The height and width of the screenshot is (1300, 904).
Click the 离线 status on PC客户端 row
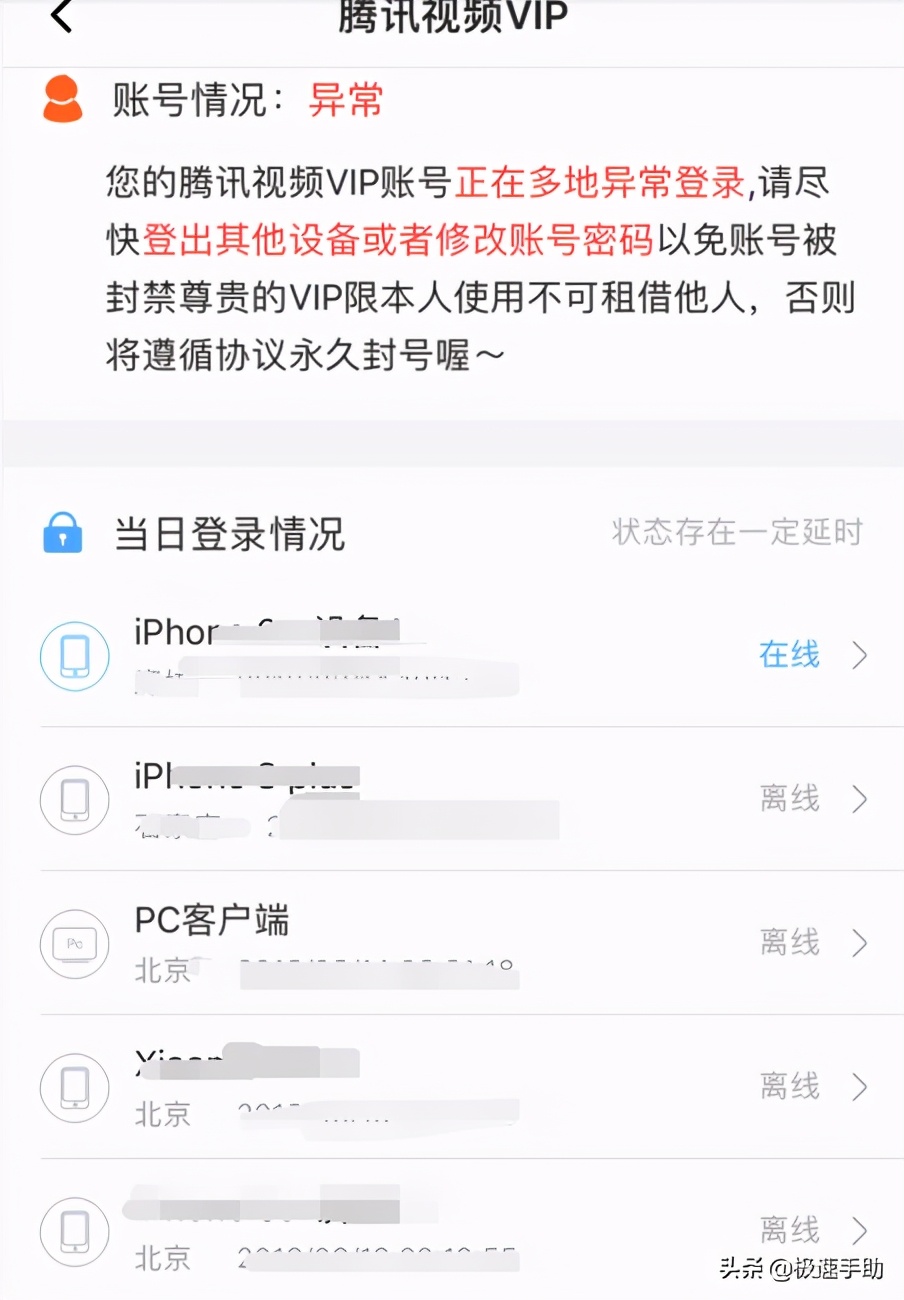790,943
